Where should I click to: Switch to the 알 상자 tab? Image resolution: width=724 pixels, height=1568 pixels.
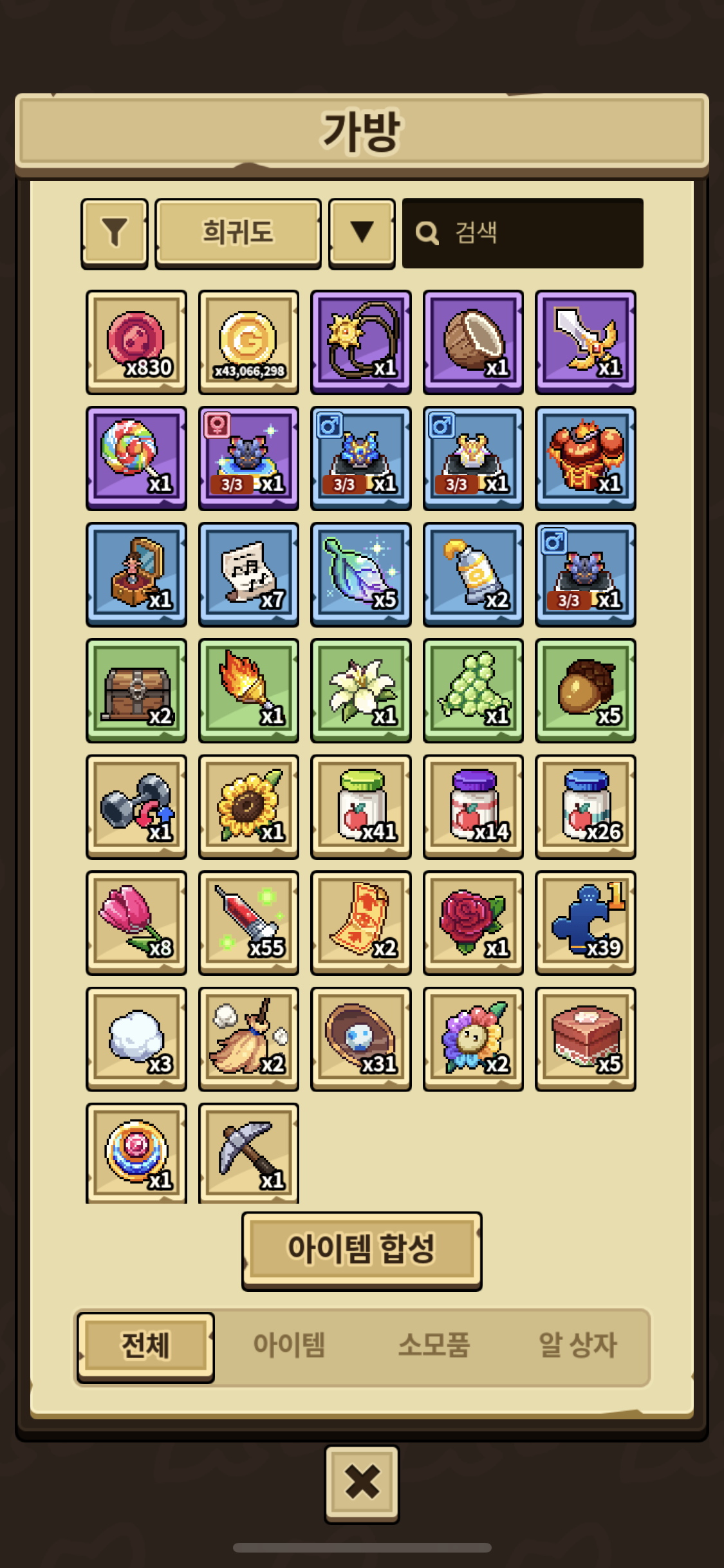578,1346
